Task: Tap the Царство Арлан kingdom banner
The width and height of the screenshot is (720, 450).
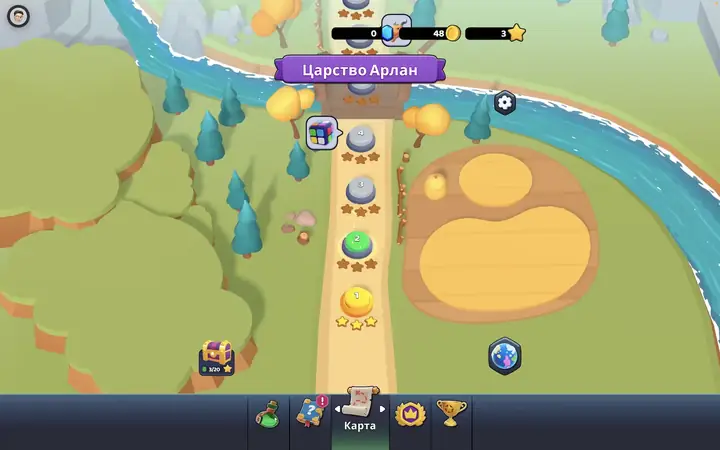Action: point(359,71)
